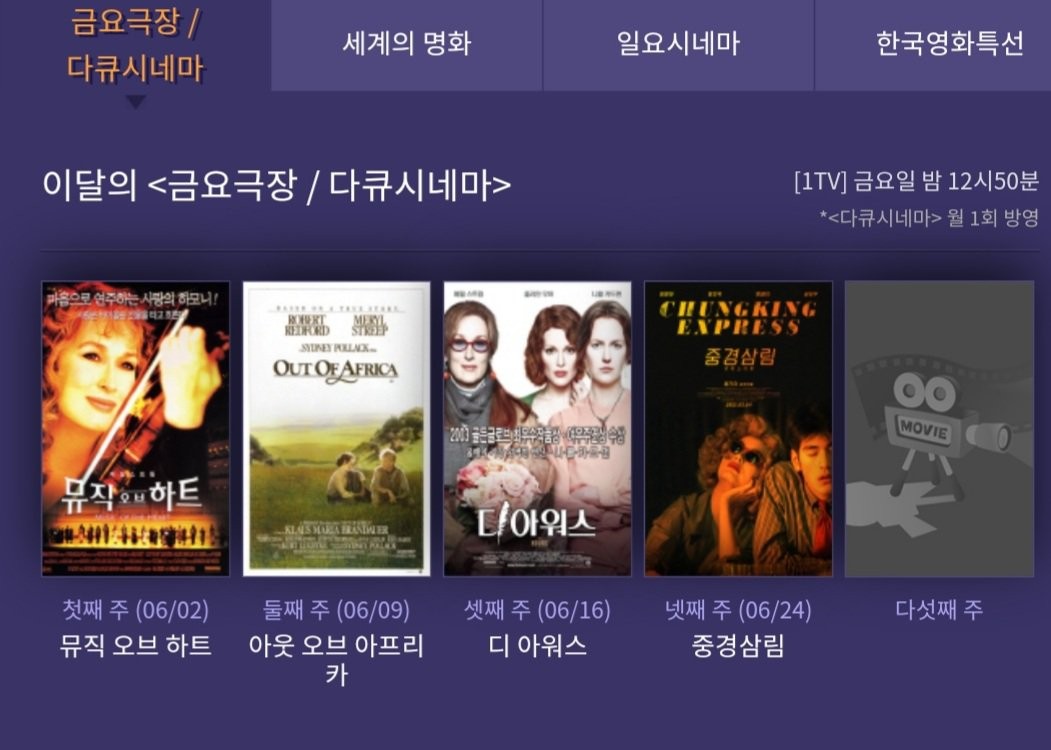Viewport: 1051px width, 750px height.
Task: Open the 일요시네마 tab
Action: coord(678,45)
